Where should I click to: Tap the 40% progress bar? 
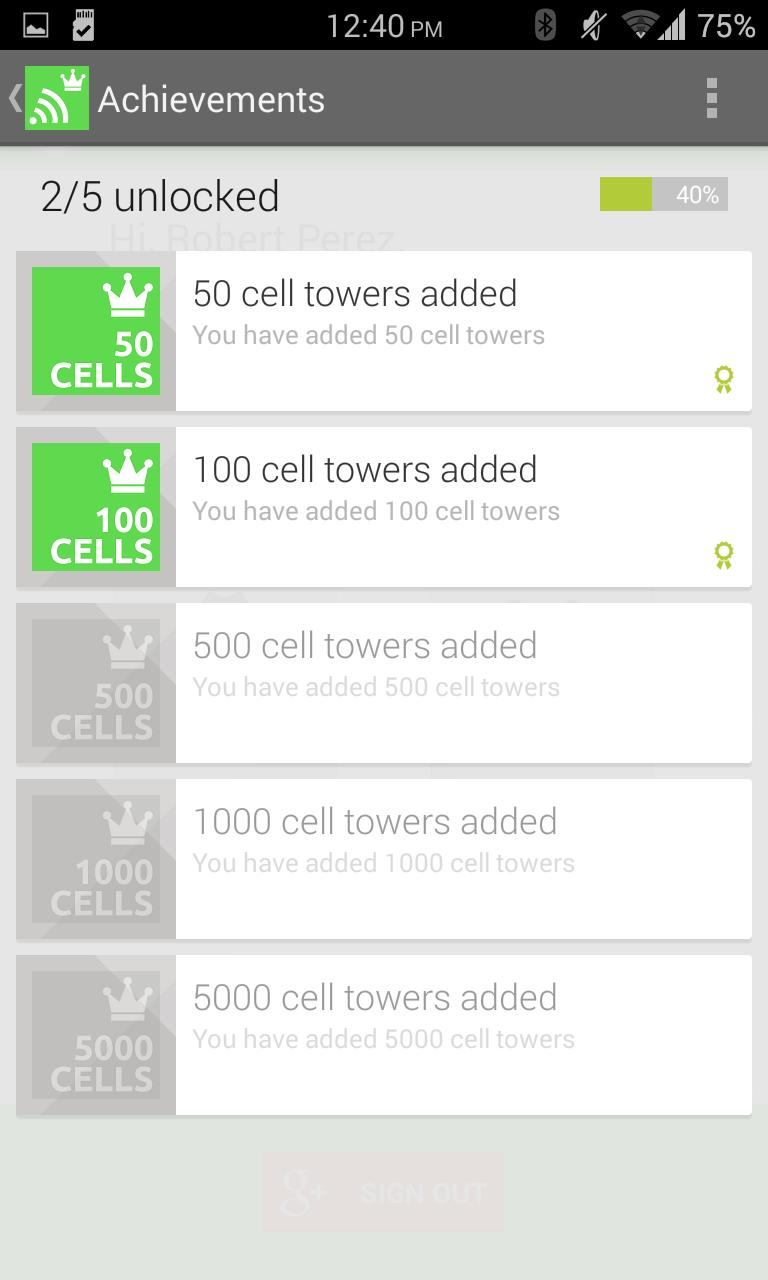[x=663, y=195]
